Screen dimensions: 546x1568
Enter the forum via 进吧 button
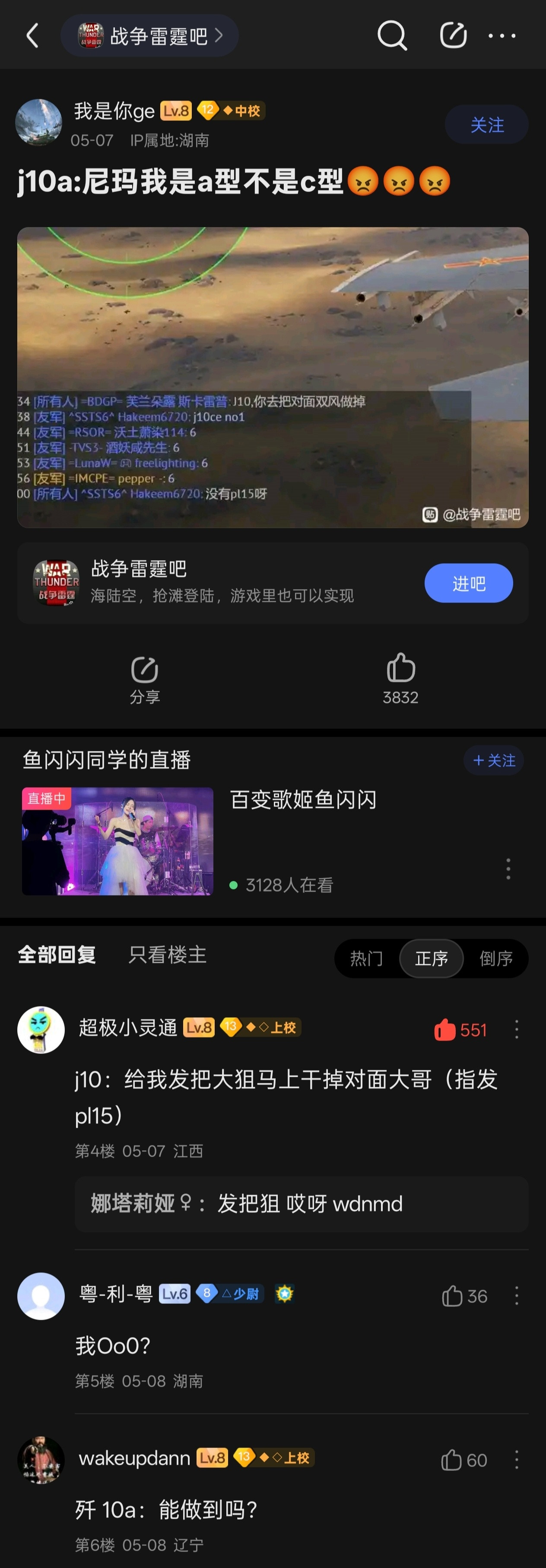[468, 583]
